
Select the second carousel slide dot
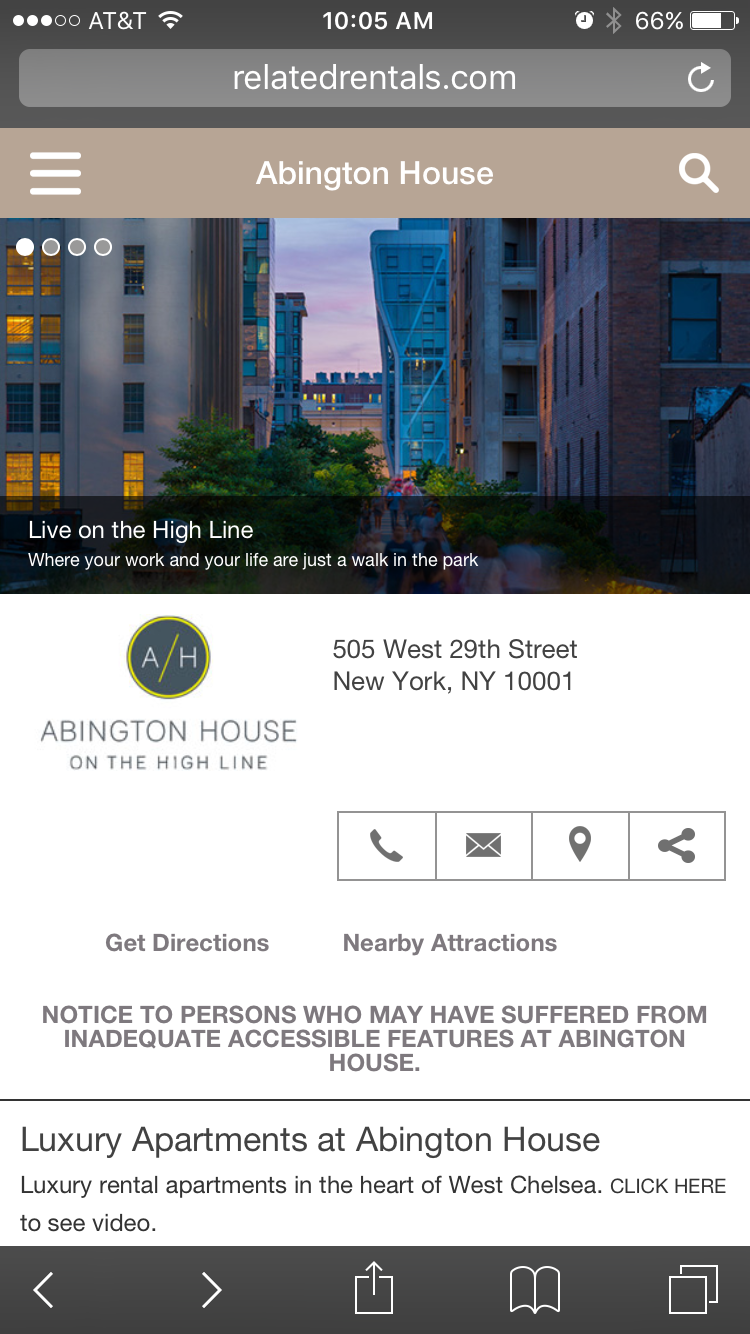click(51, 246)
